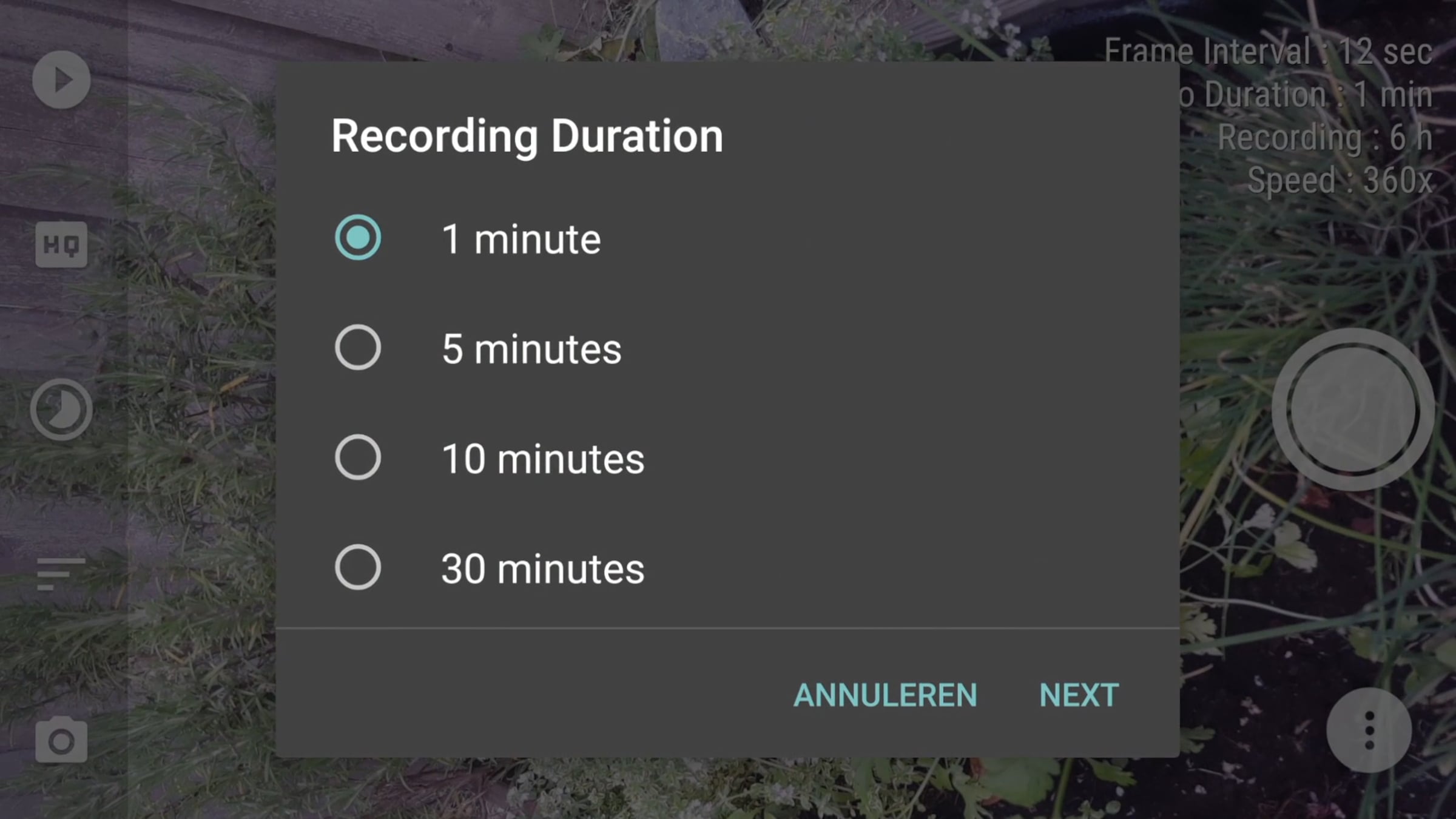Image resolution: width=1456 pixels, height=819 pixels.
Task: Choose 5 minutes recording duration
Action: [358, 348]
